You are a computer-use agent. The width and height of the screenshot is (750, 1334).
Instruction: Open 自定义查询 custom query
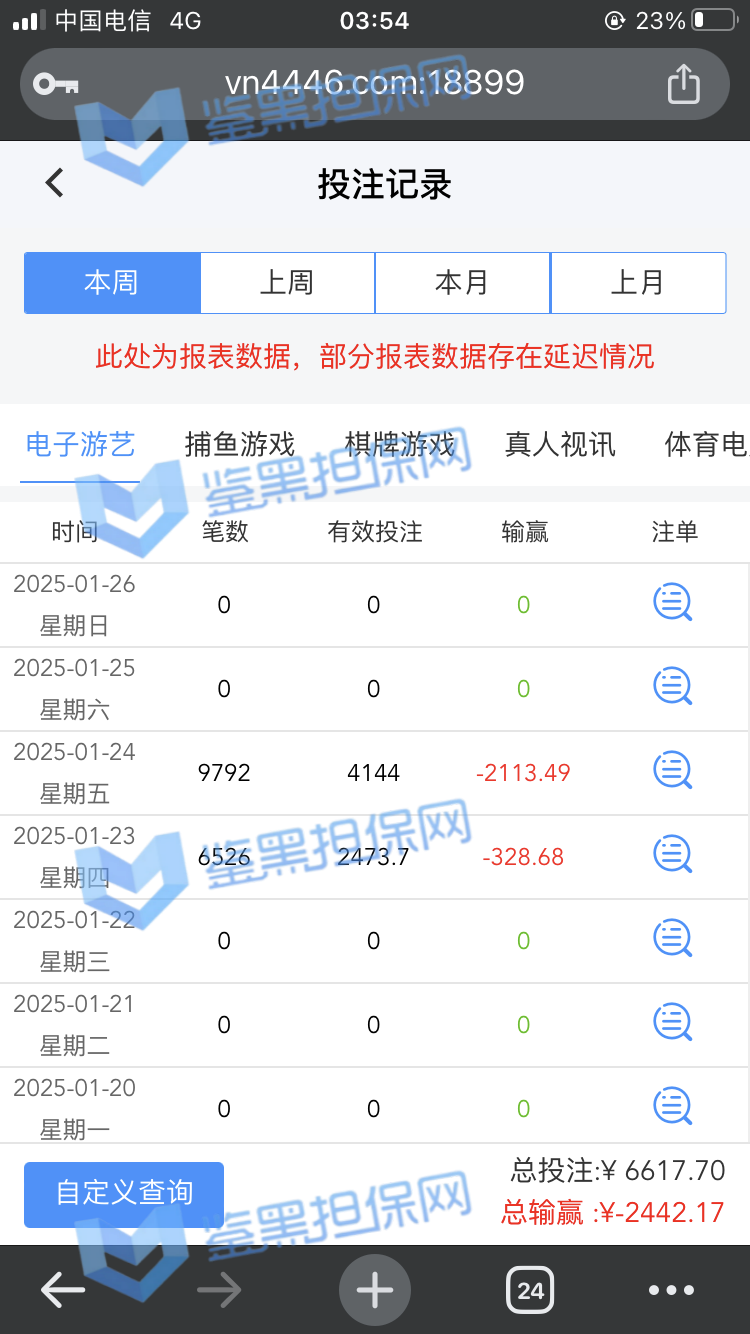pyautogui.click(x=124, y=1193)
